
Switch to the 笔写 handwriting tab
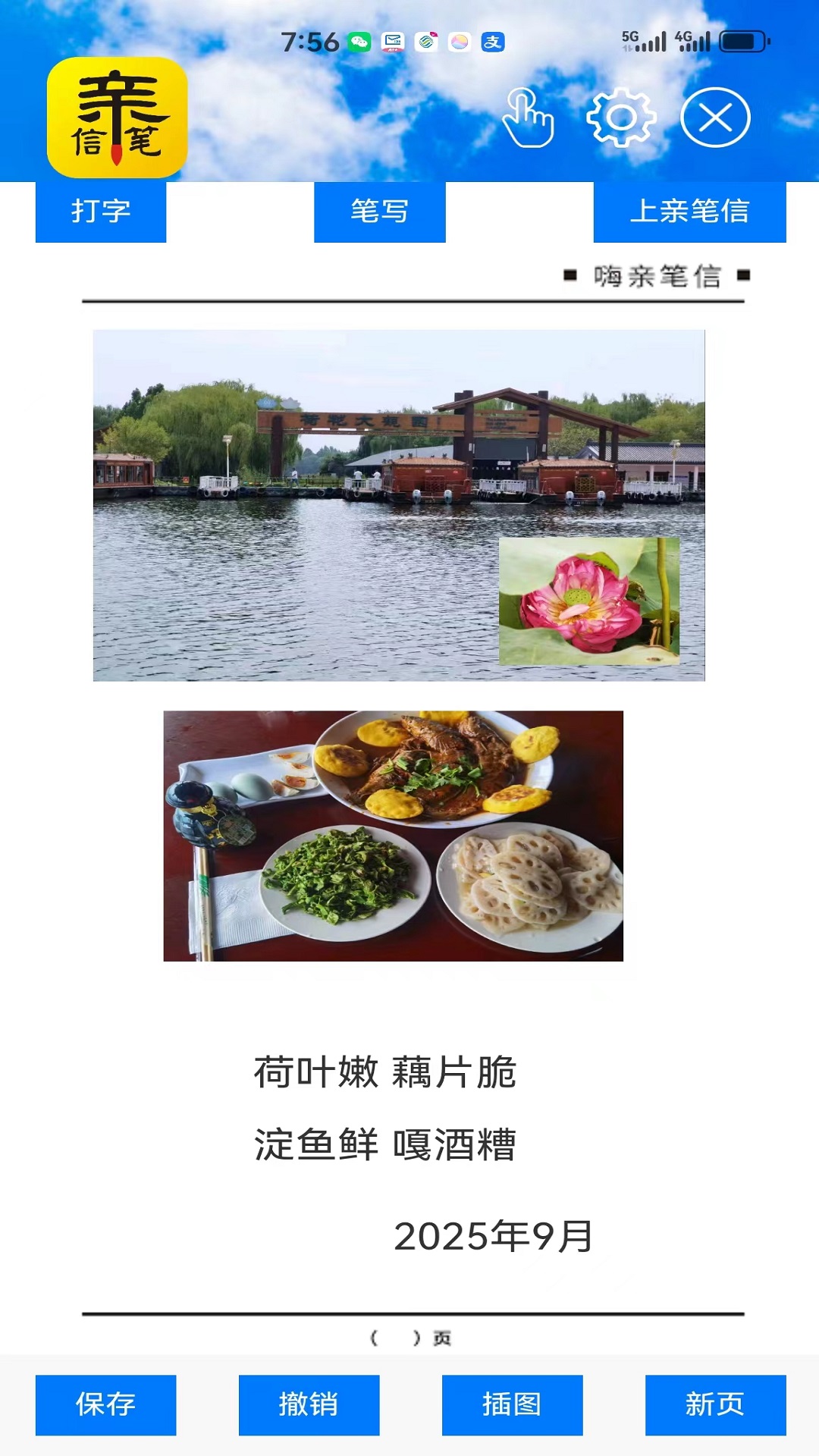pyautogui.click(x=379, y=212)
